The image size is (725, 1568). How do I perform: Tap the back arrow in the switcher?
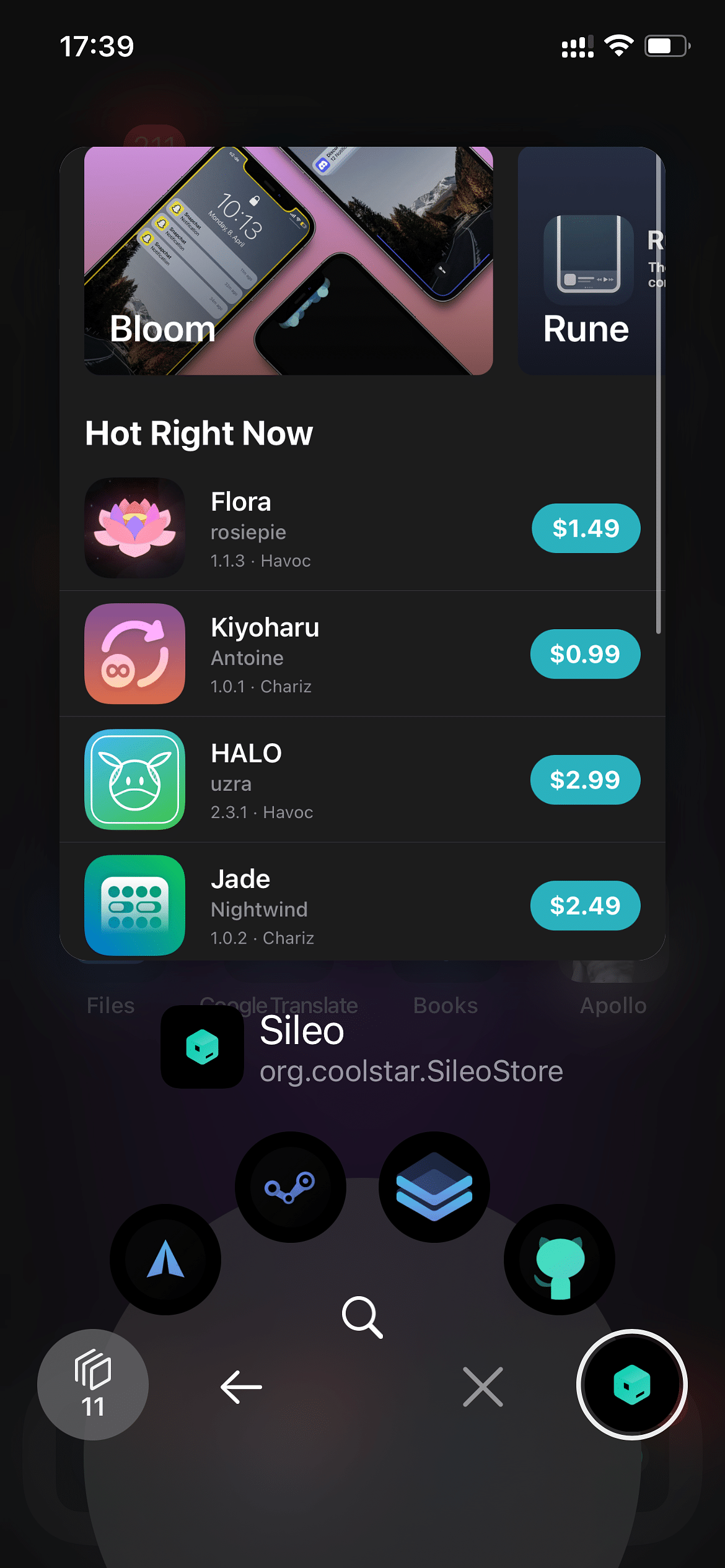tap(241, 1387)
